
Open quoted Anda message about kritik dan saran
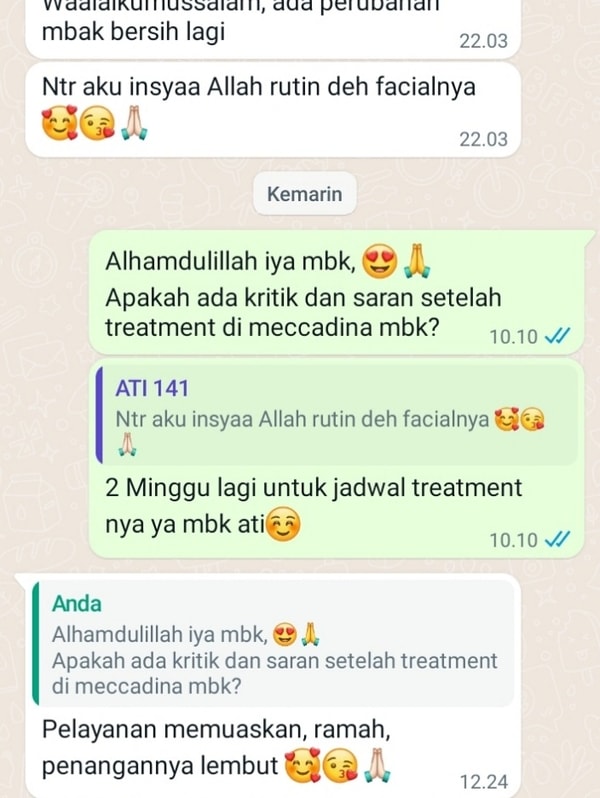277,646
